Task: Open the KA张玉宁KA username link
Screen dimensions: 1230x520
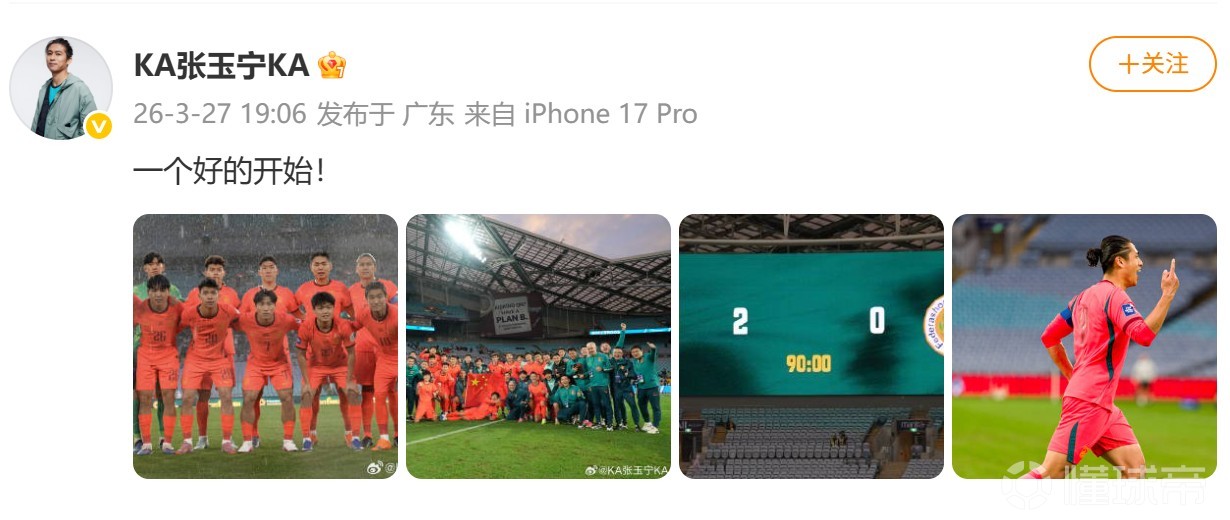Action: (221, 65)
